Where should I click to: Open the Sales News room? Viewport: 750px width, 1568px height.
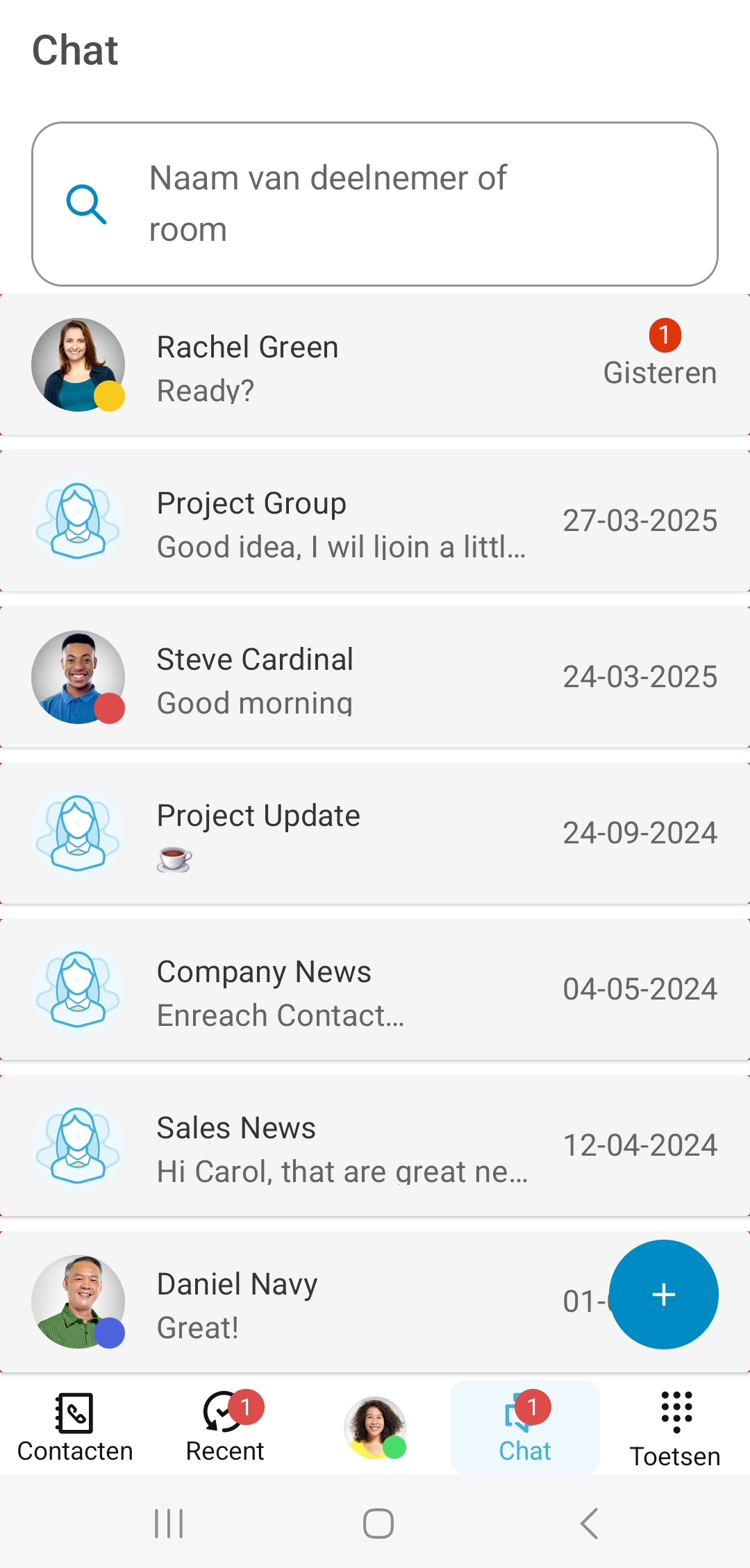pyautogui.click(x=375, y=1147)
